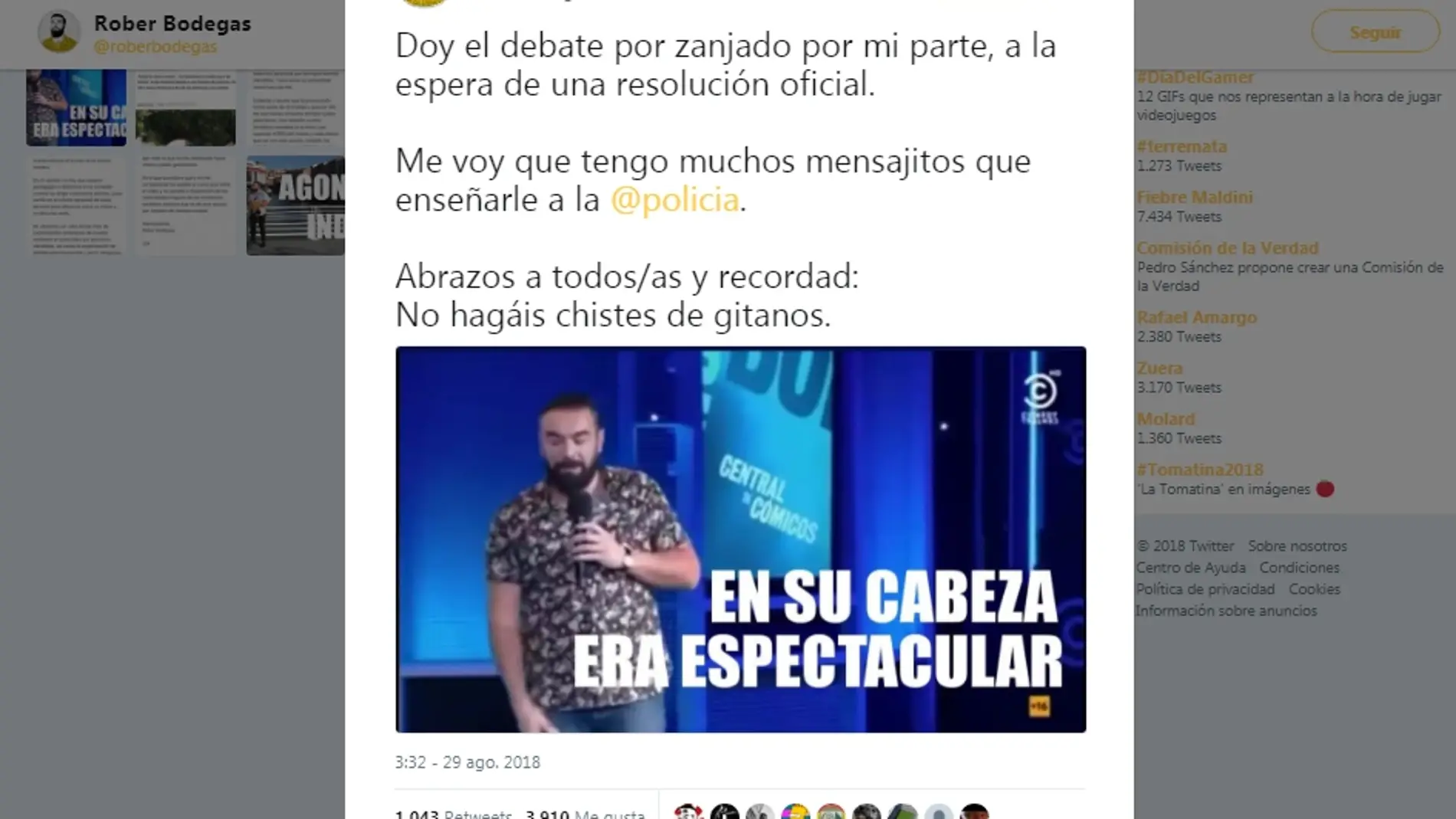Visit Centro de Ayuda
1456x819 pixels.
(1190, 568)
